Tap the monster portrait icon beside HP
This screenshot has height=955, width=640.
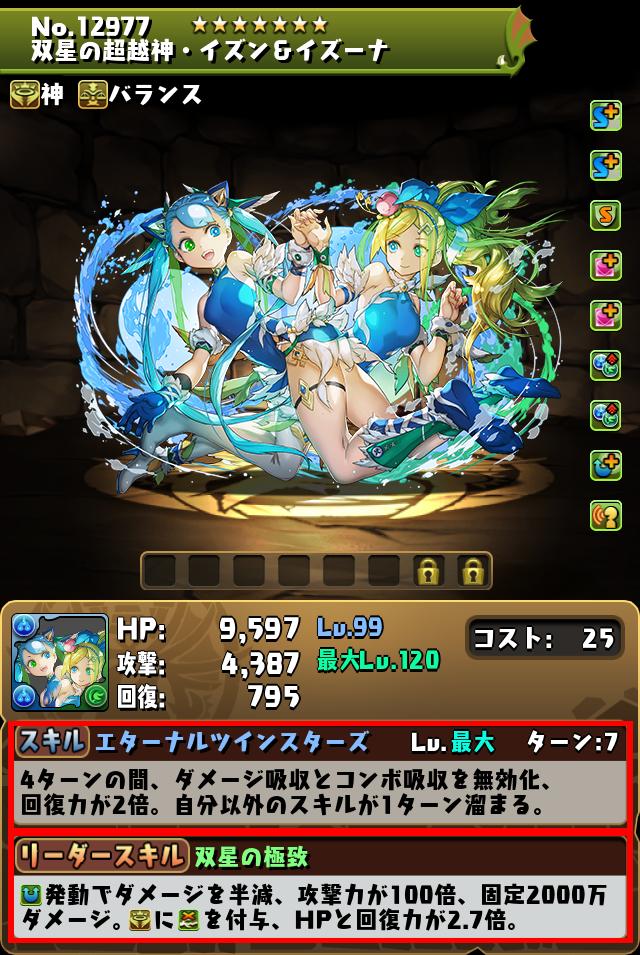59,662
